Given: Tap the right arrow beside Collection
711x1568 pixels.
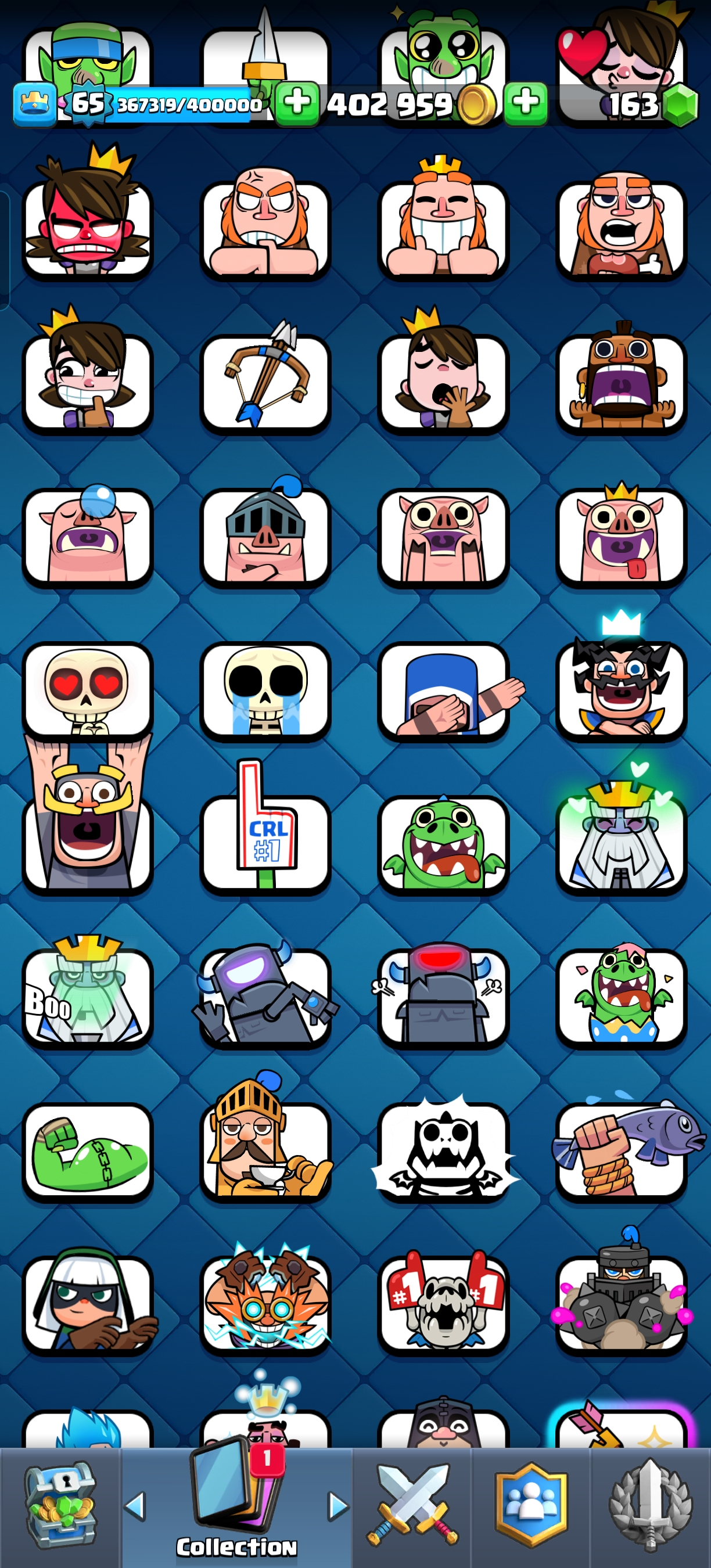Looking at the screenshot, I should (x=338, y=1506).
